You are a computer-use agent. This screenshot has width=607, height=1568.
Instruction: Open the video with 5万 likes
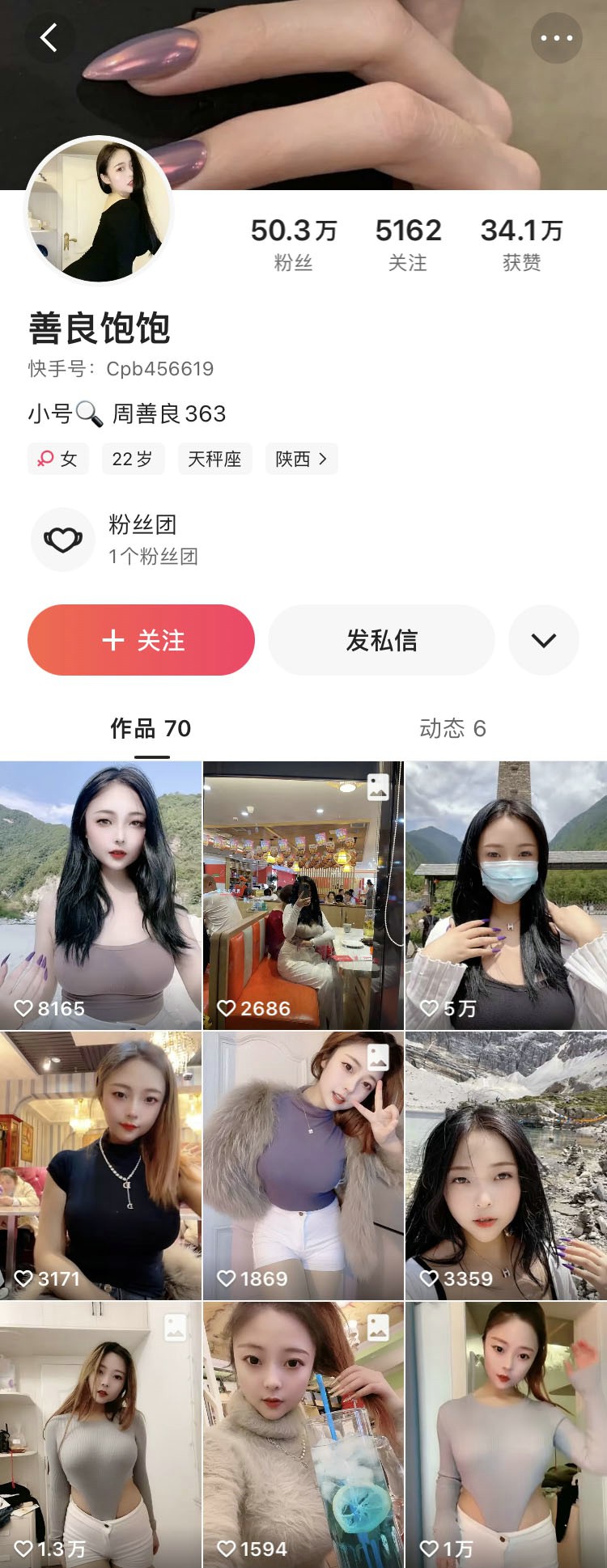506,894
